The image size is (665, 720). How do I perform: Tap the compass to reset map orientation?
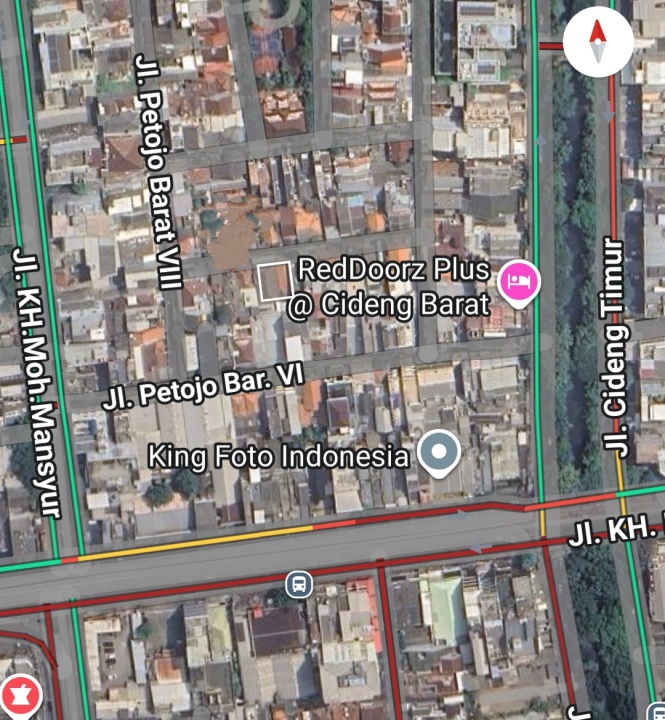point(598,43)
